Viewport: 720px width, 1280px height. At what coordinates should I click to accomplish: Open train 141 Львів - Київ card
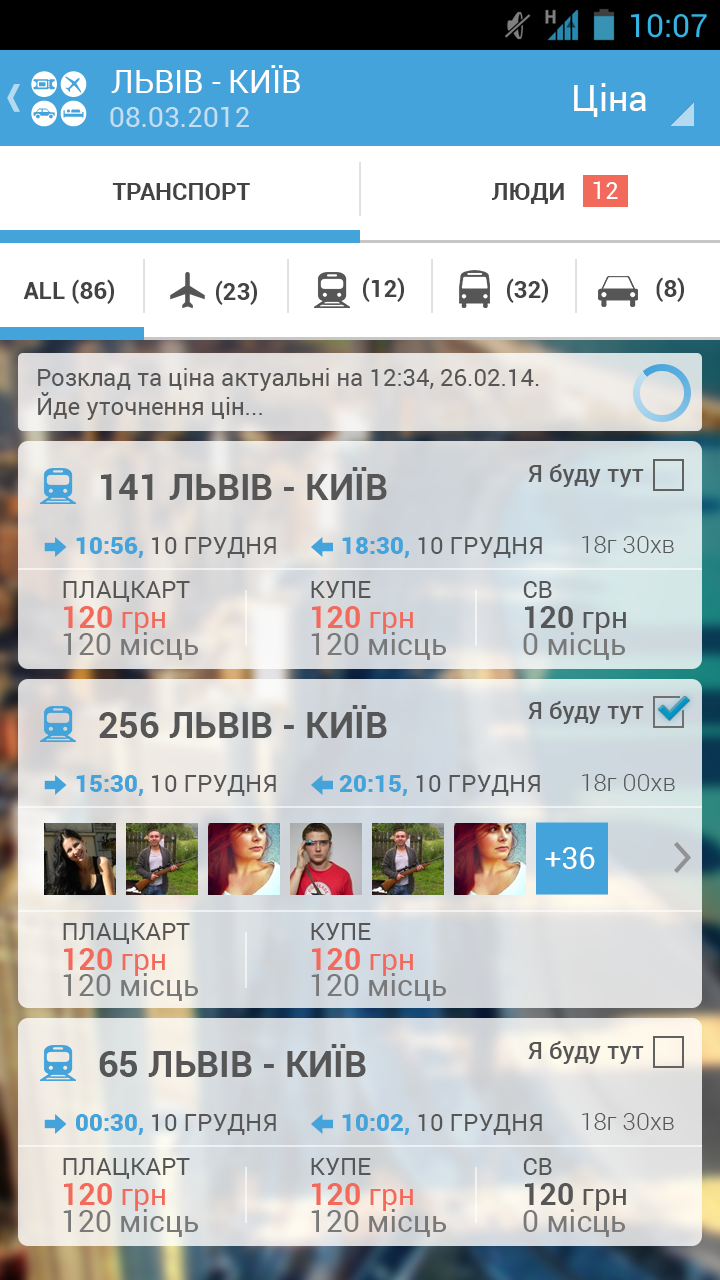click(242, 489)
